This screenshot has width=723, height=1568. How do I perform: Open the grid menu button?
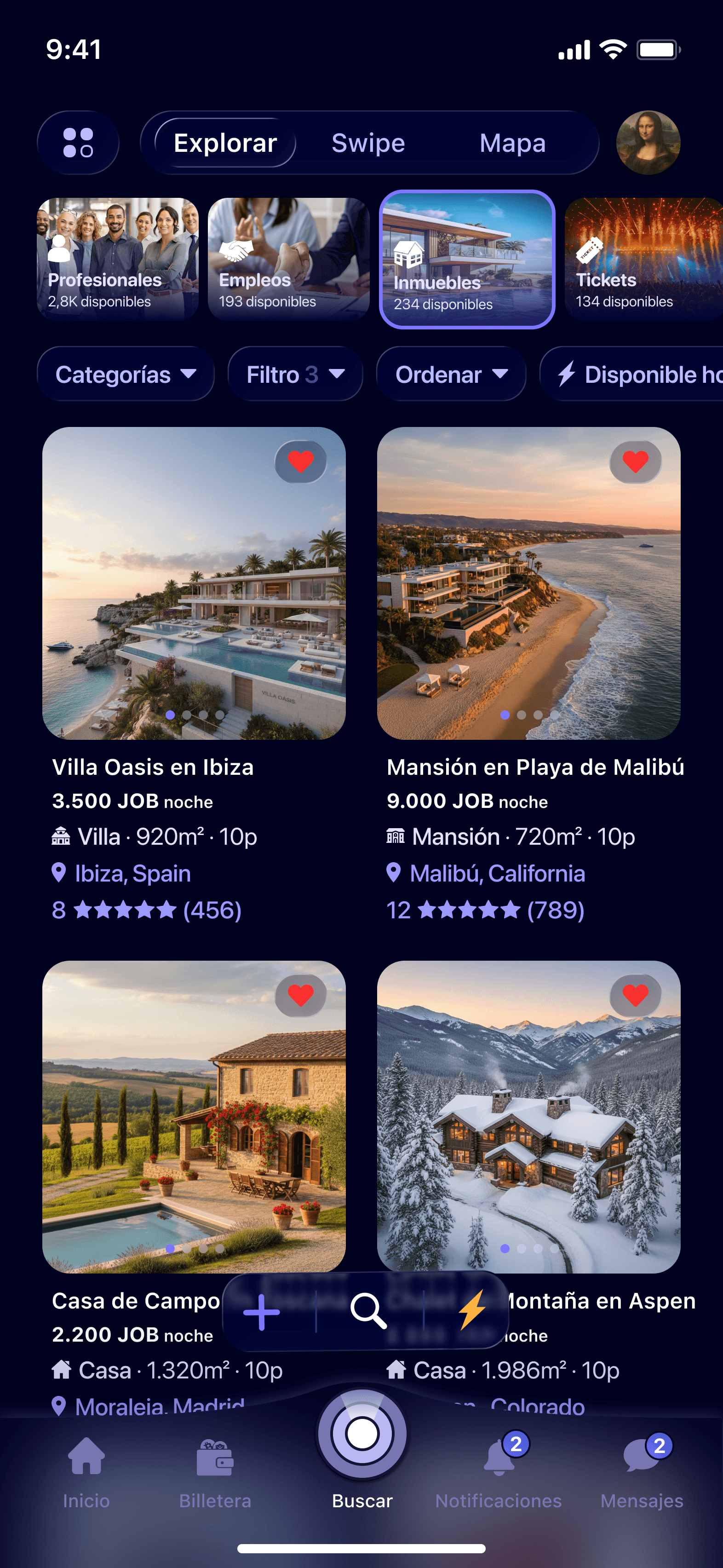(78, 143)
